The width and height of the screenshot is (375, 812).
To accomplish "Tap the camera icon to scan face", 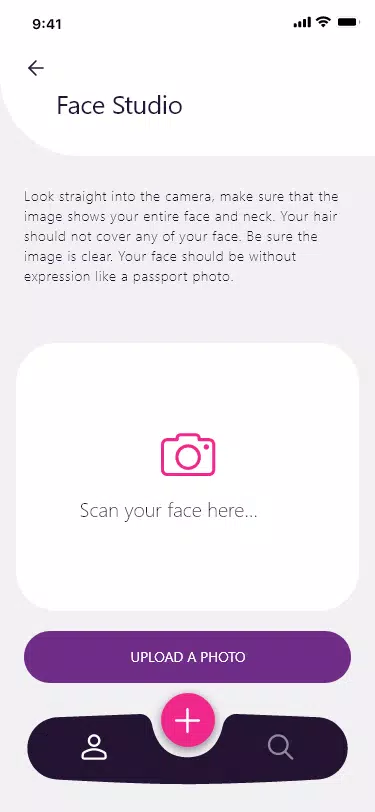I will point(188,455).
